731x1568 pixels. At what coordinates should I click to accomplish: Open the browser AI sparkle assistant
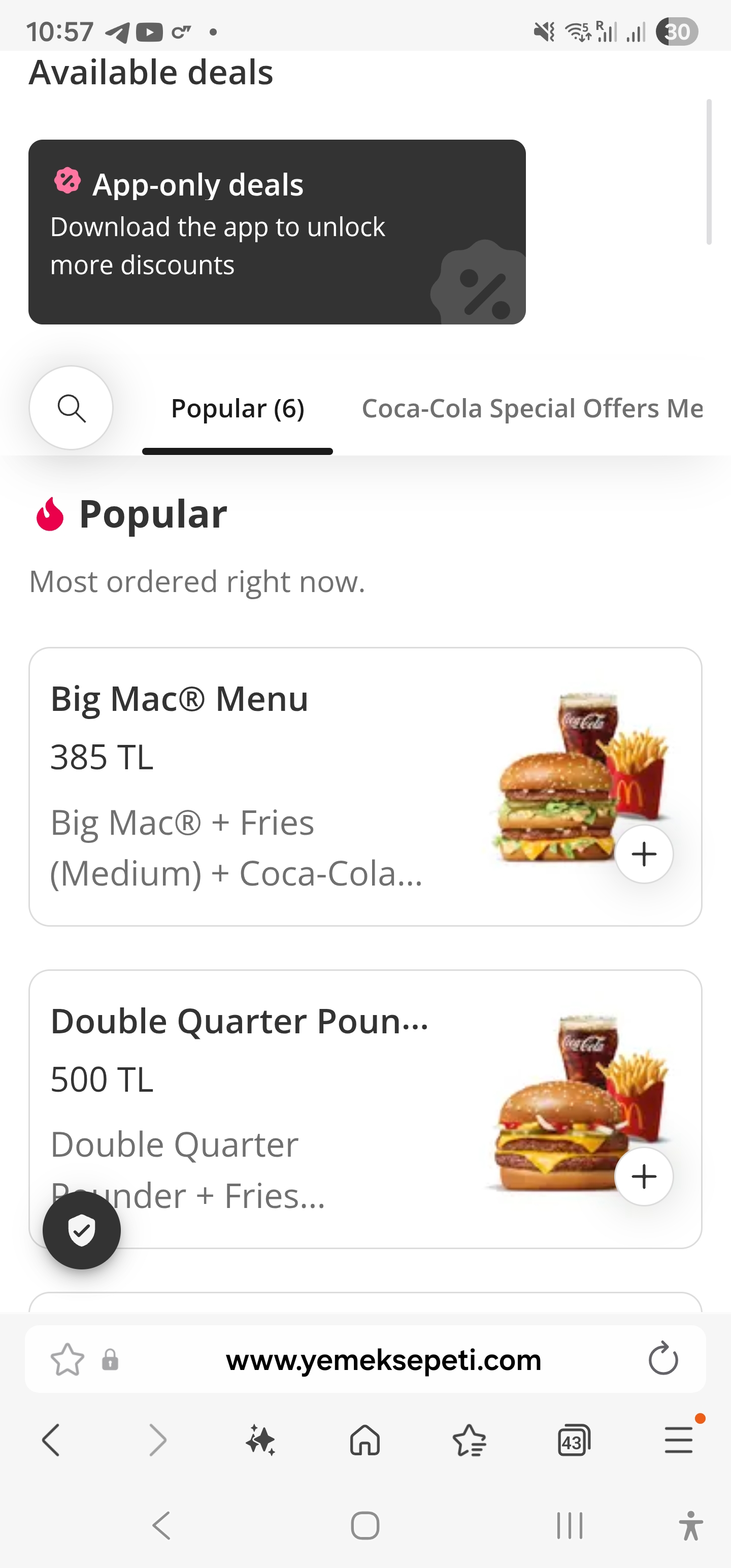coord(260,1440)
